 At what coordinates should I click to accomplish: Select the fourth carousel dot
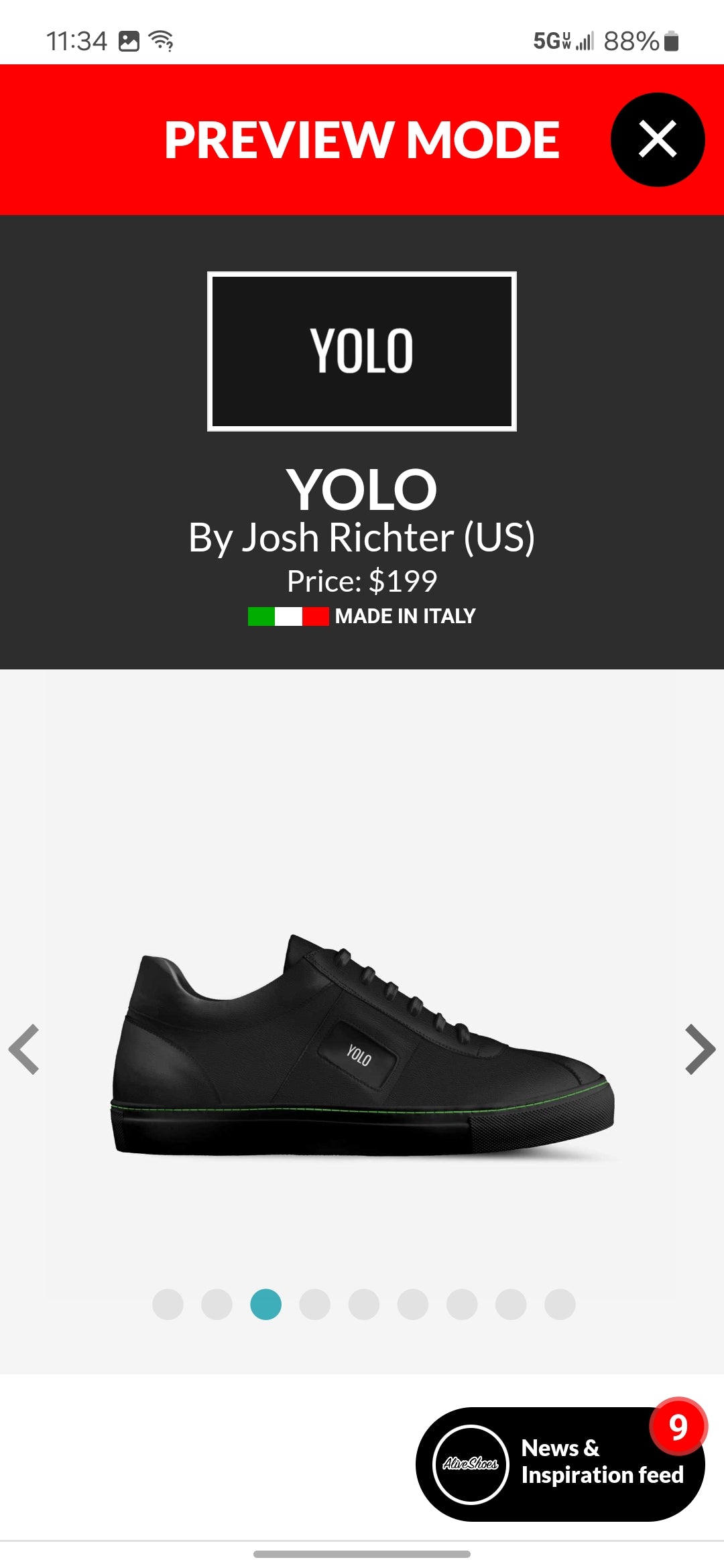(x=314, y=1304)
